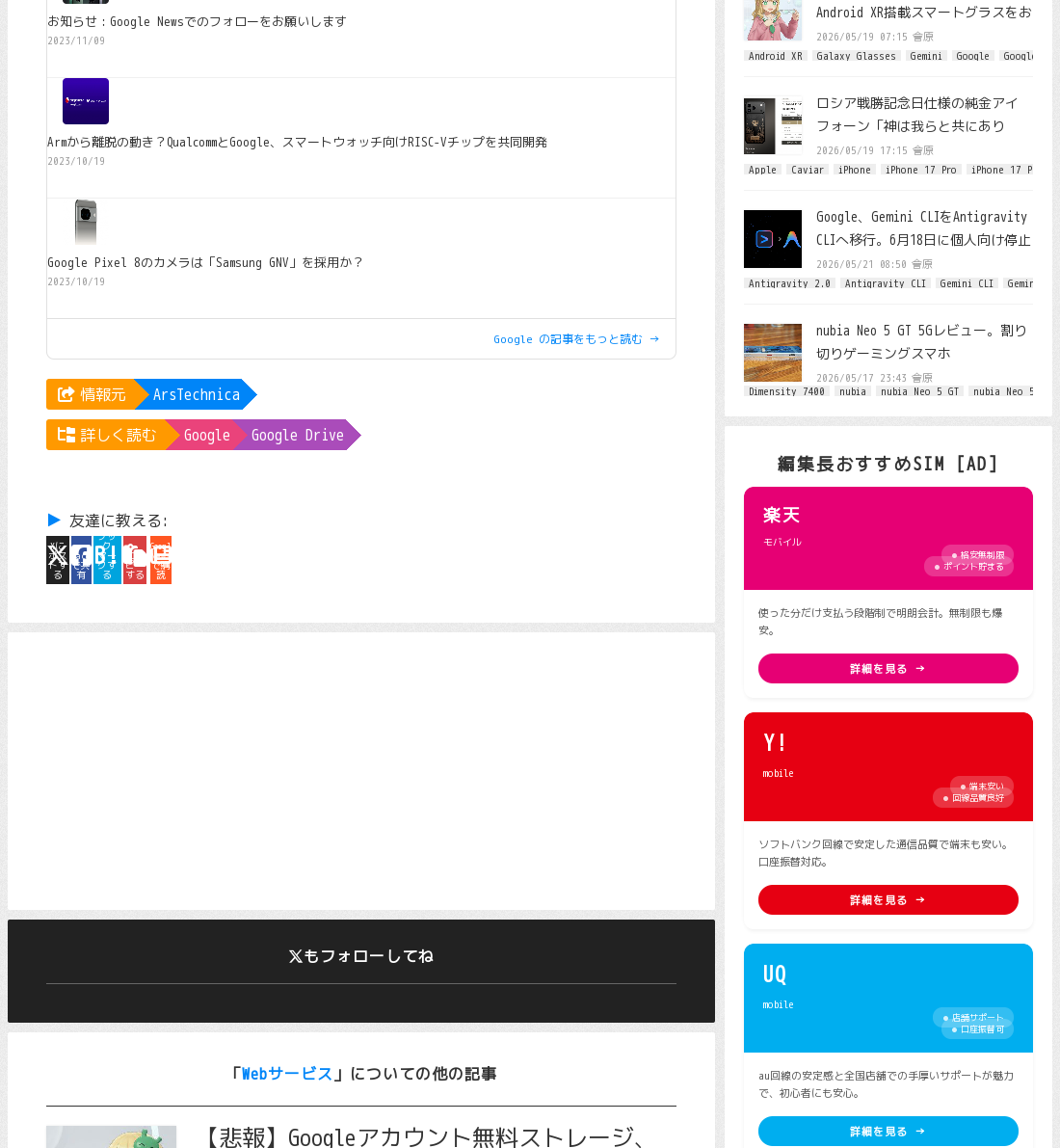Screen dimensions: 1060x1148
Task: Open the ArsTechnica source tag
Action: (197, 394)
